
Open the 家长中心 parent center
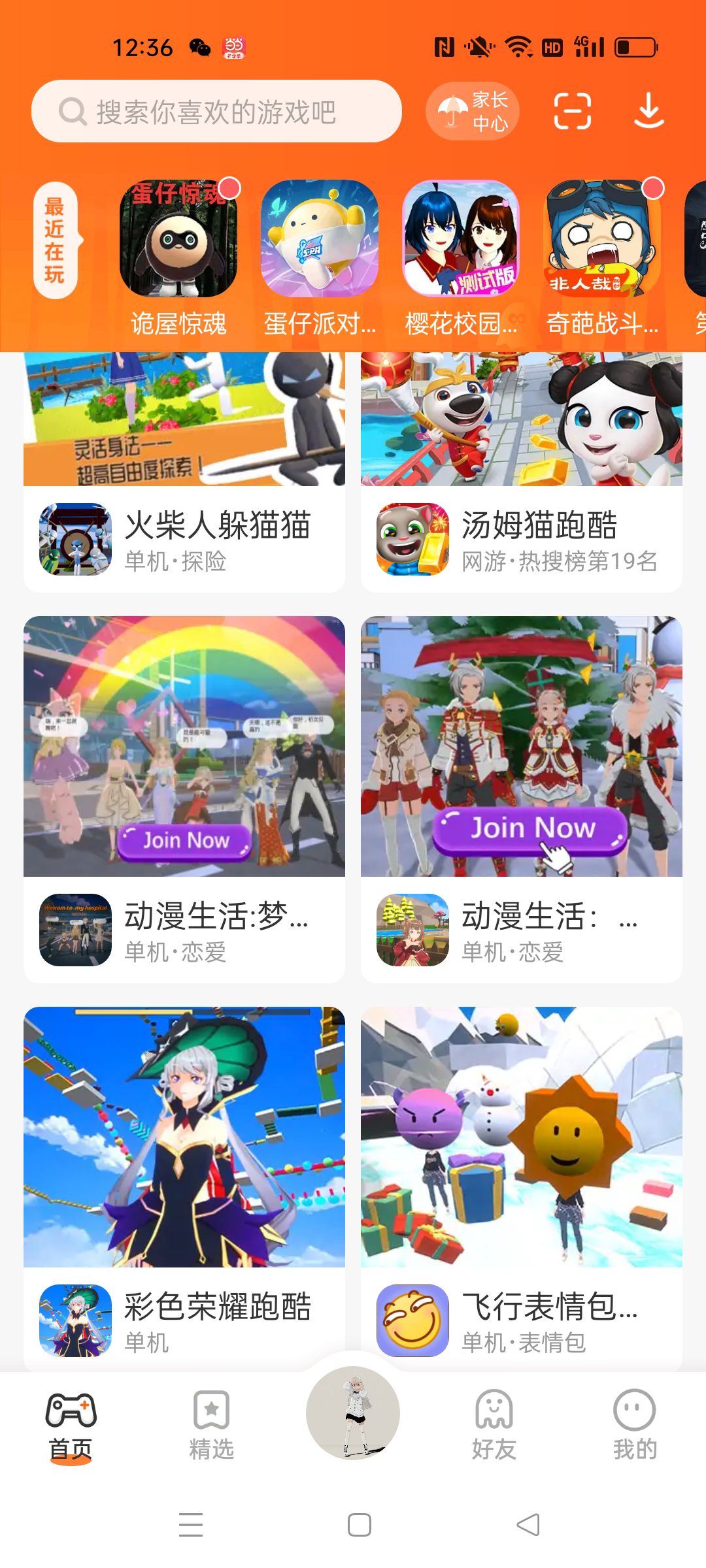point(473,112)
